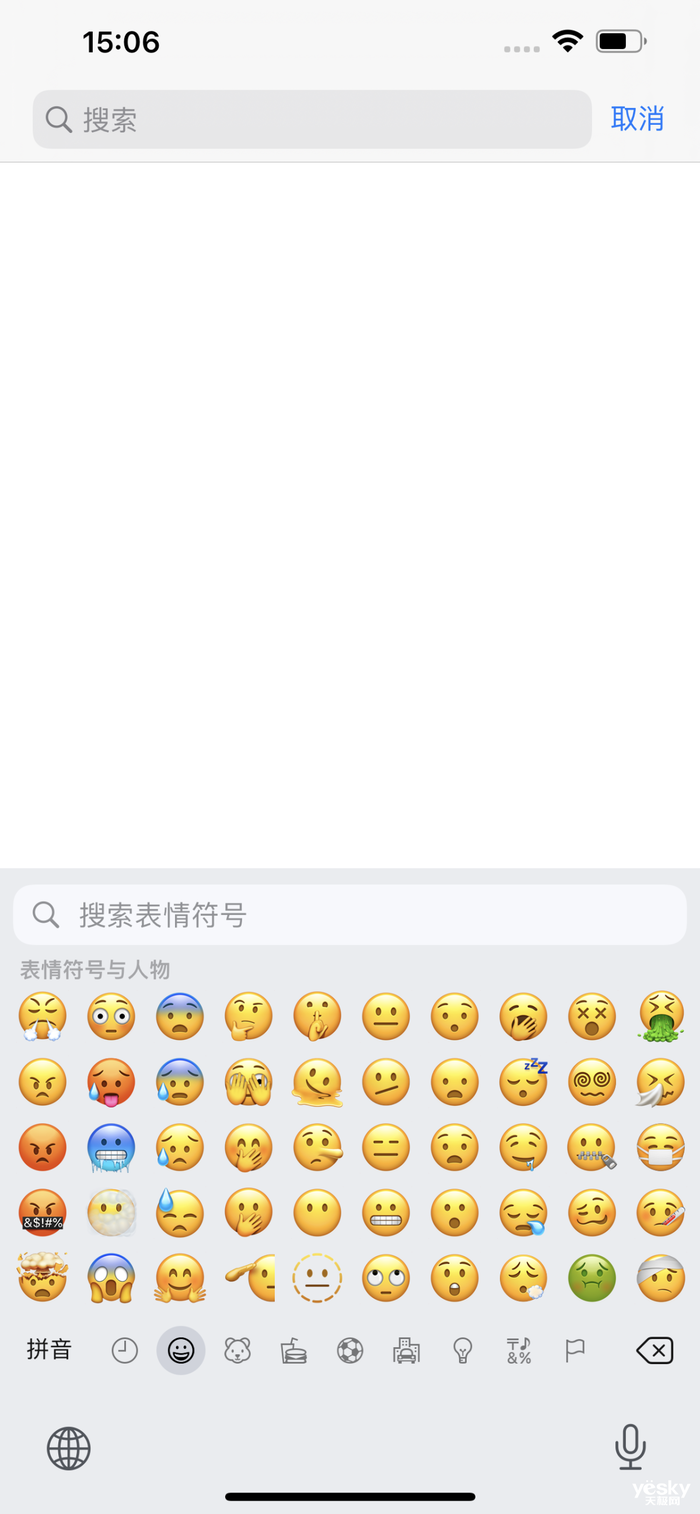Screen dimensions: 700x1514
Task: Switch to the animals and nature emoji category
Action: pos(237,1351)
